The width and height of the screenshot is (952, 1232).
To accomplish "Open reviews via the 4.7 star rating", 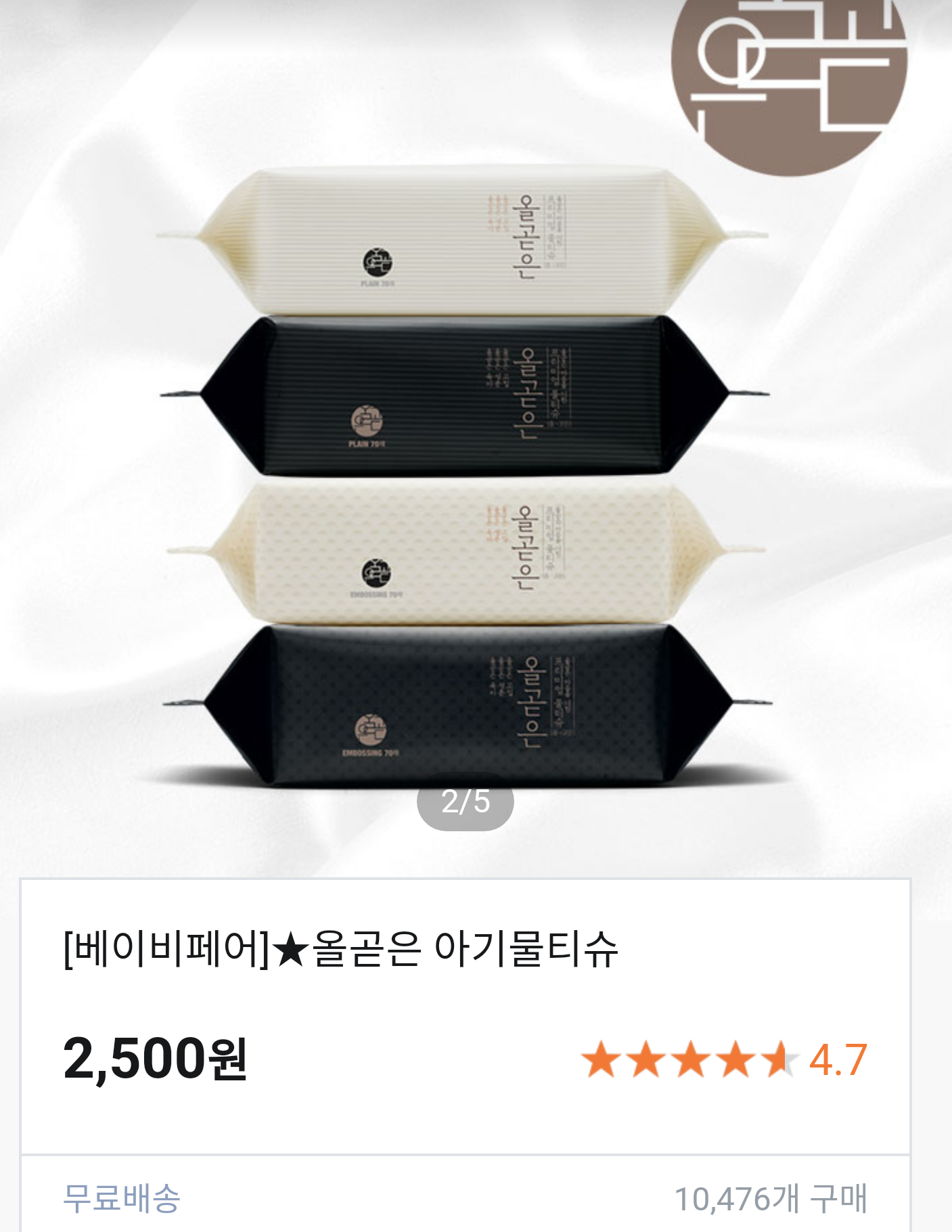I will pyautogui.click(x=724, y=1059).
